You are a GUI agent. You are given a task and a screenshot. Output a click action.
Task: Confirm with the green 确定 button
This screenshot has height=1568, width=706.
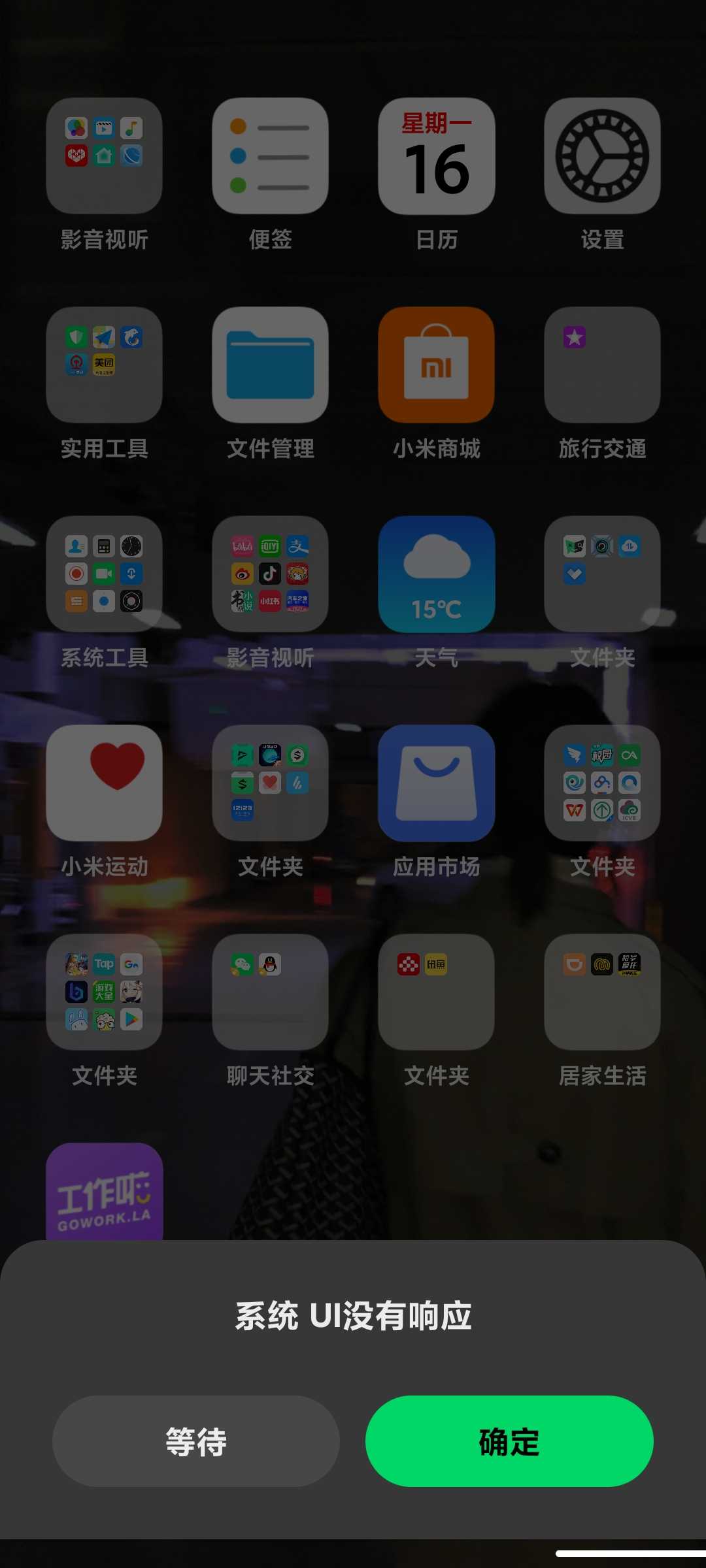click(509, 1441)
